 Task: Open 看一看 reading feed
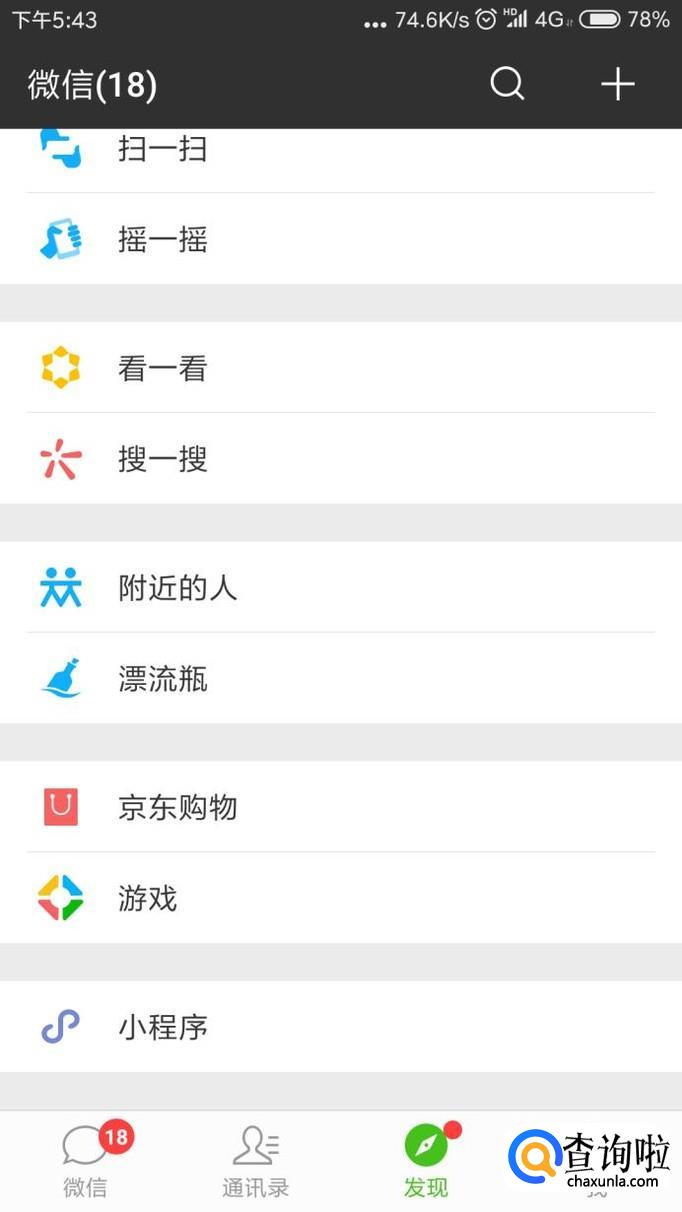click(162, 369)
